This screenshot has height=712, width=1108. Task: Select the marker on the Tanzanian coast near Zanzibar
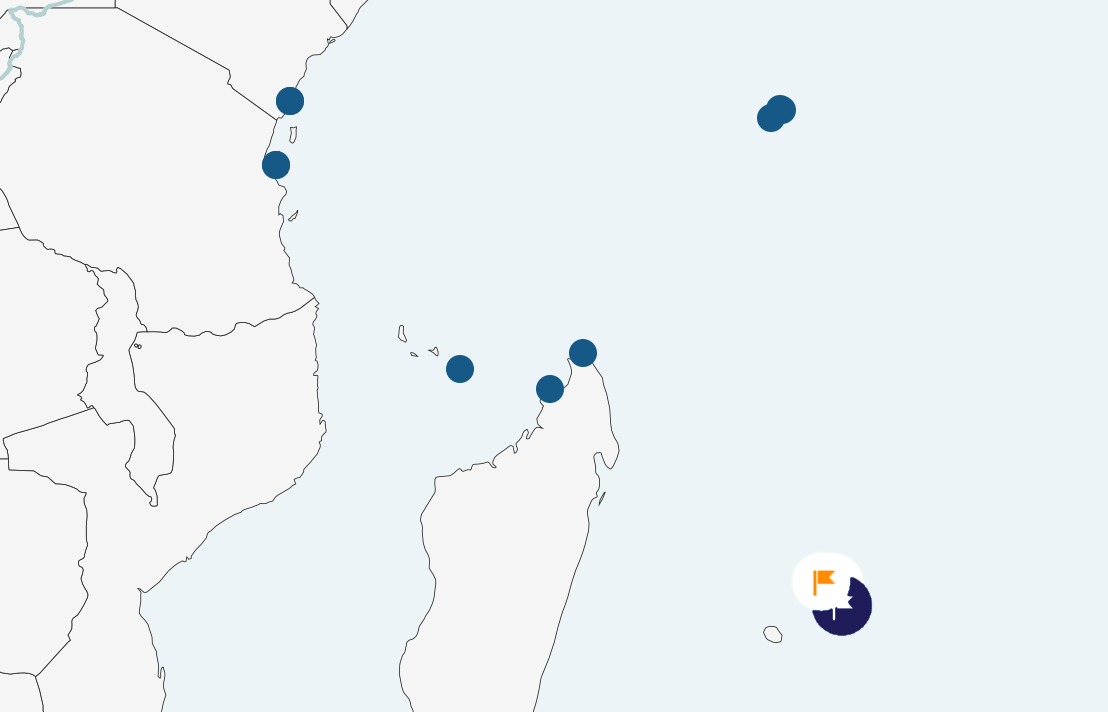click(276, 165)
